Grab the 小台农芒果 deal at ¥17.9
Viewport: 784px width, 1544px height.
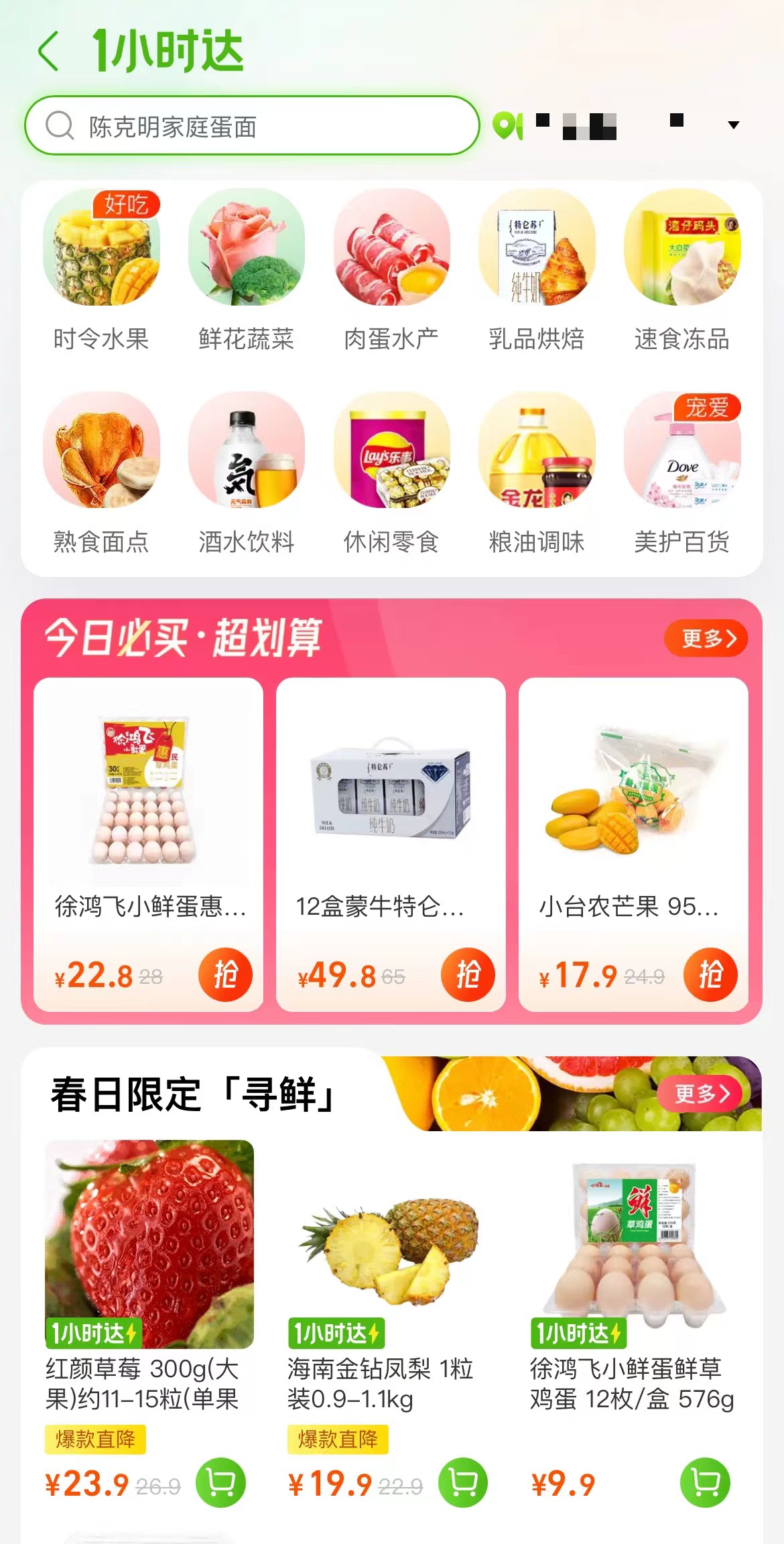click(710, 975)
